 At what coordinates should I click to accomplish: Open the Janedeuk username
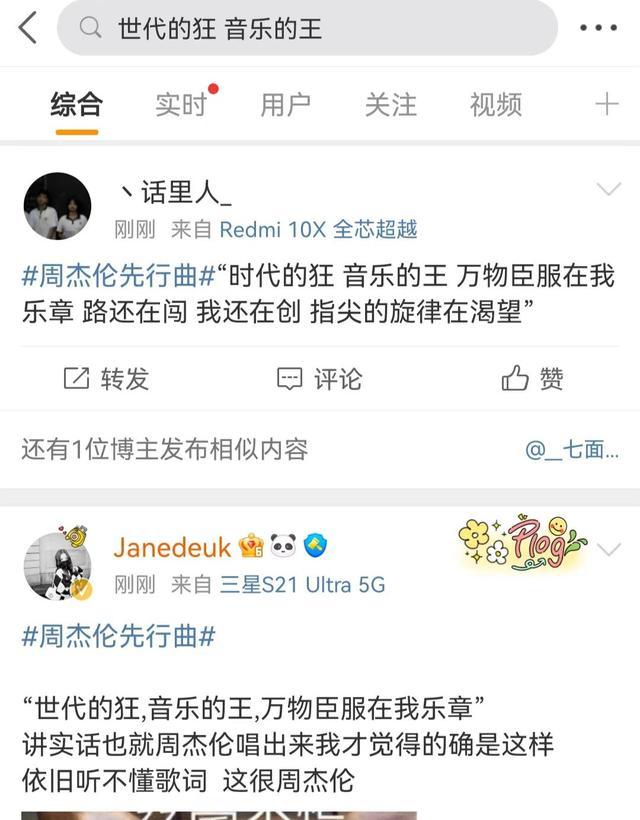coord(172,547)
